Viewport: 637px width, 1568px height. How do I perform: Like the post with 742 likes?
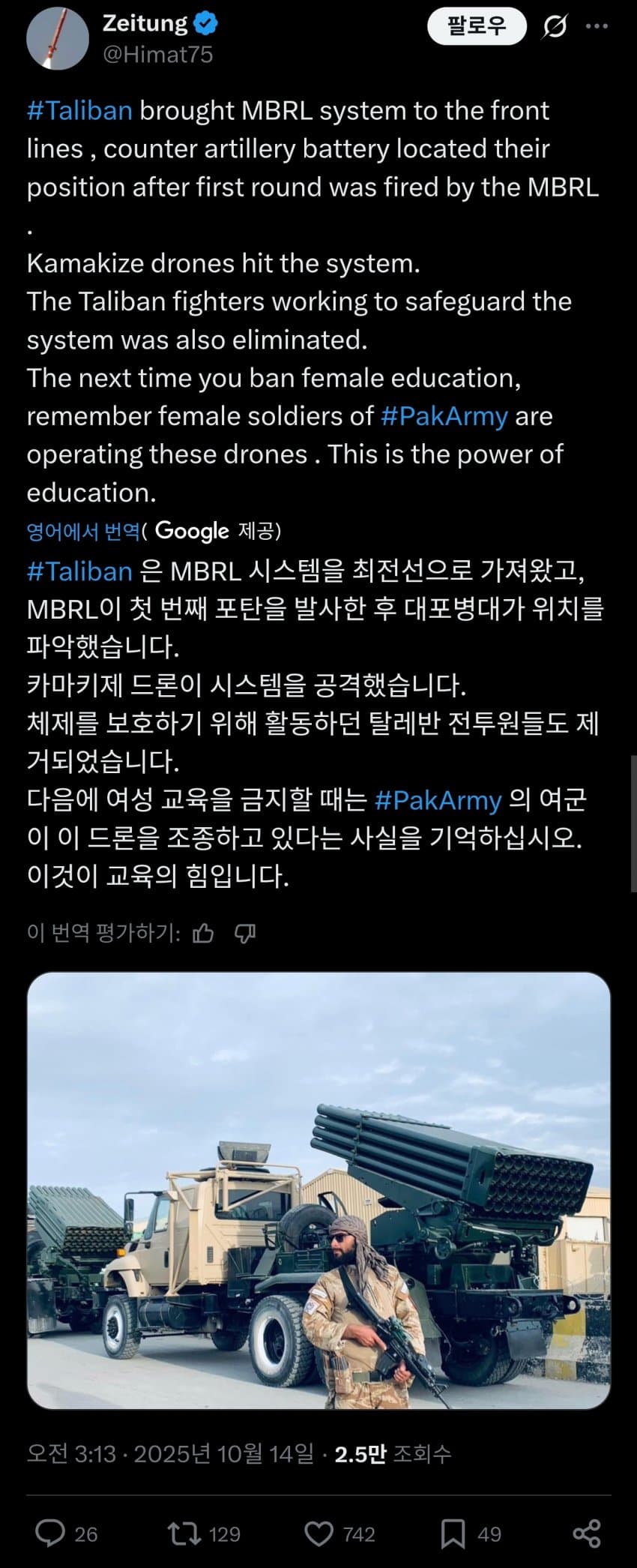coord(319,1534)
